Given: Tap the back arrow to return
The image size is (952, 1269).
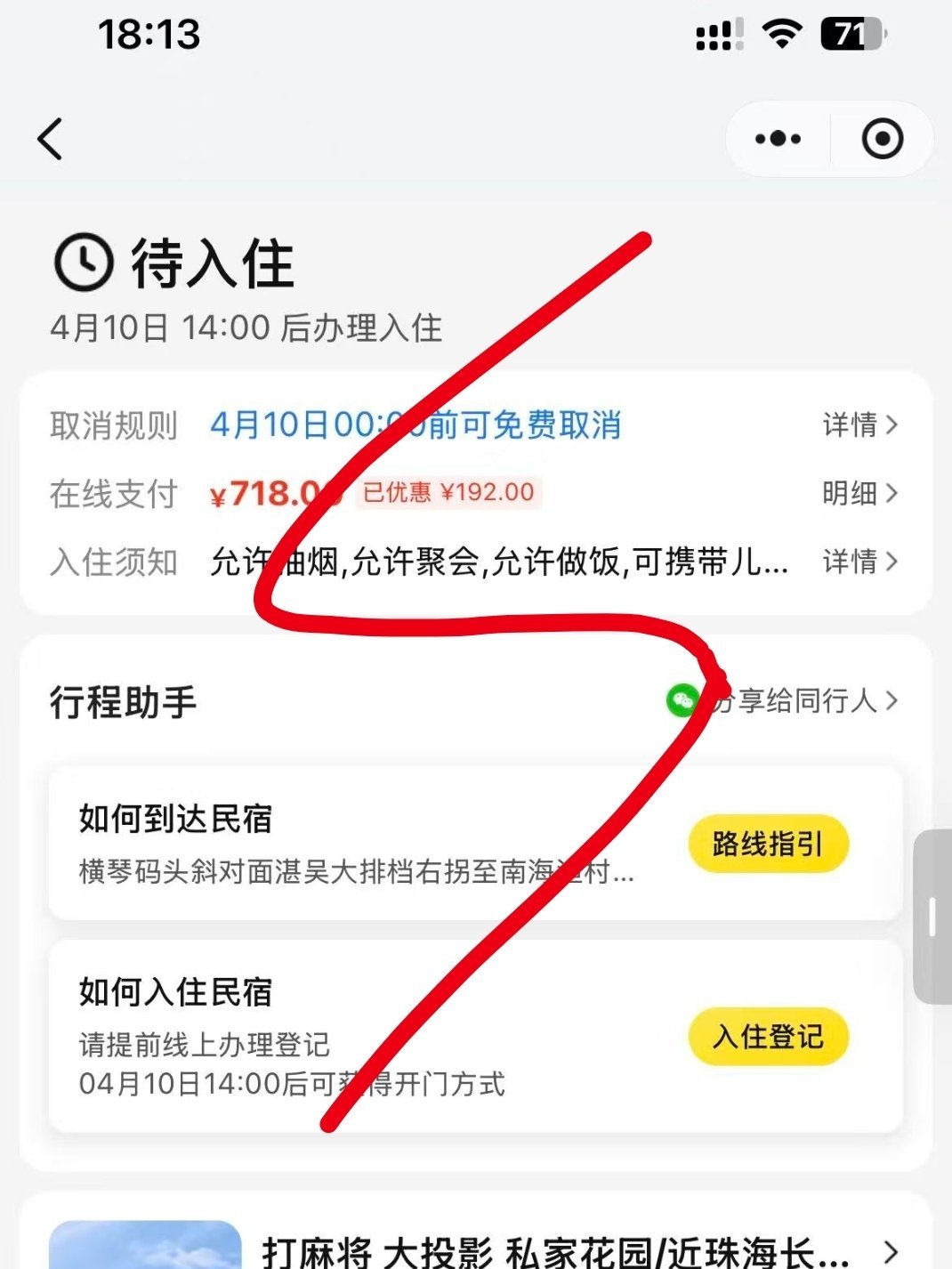Looking at the screenshot, I should [51, 139].
